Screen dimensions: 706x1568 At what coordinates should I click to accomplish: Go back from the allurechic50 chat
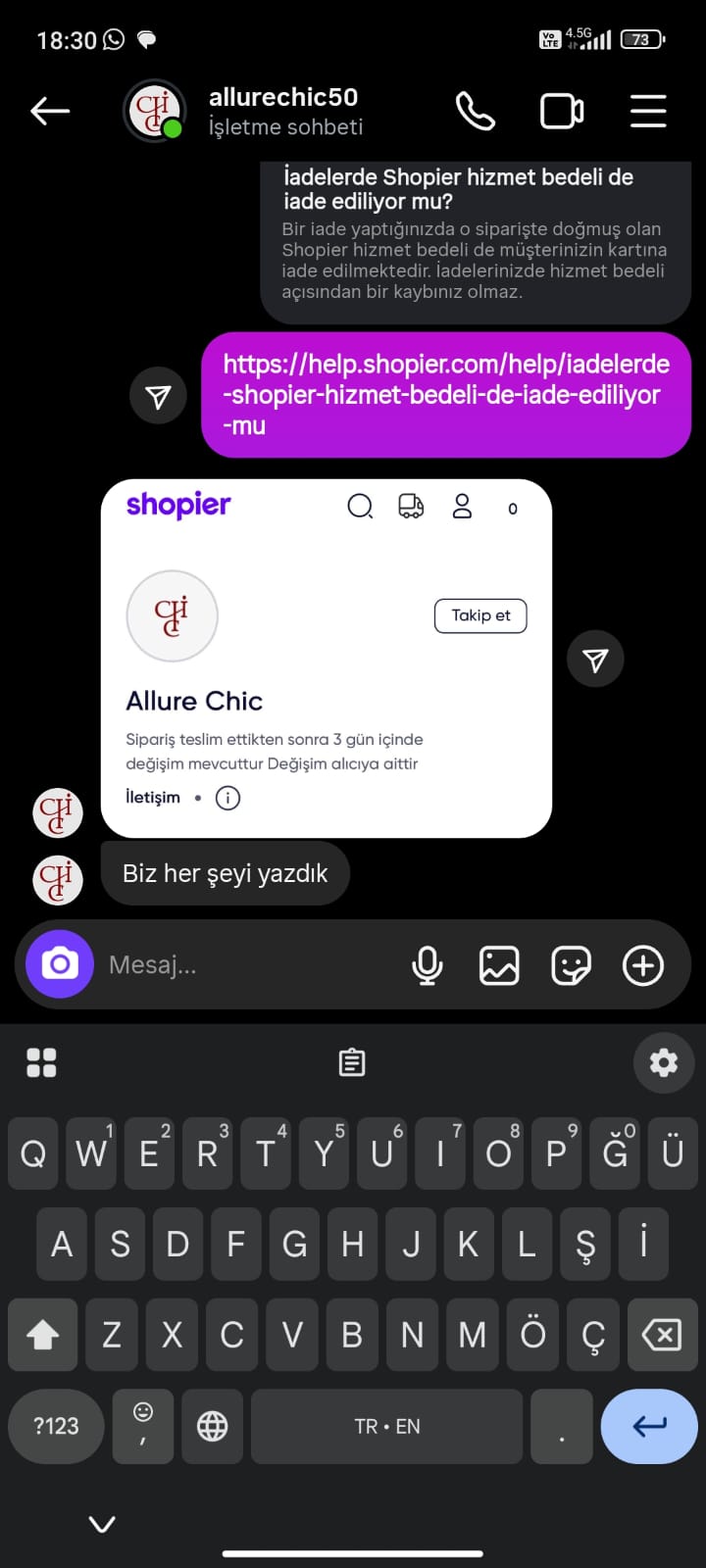pos(50,112)
